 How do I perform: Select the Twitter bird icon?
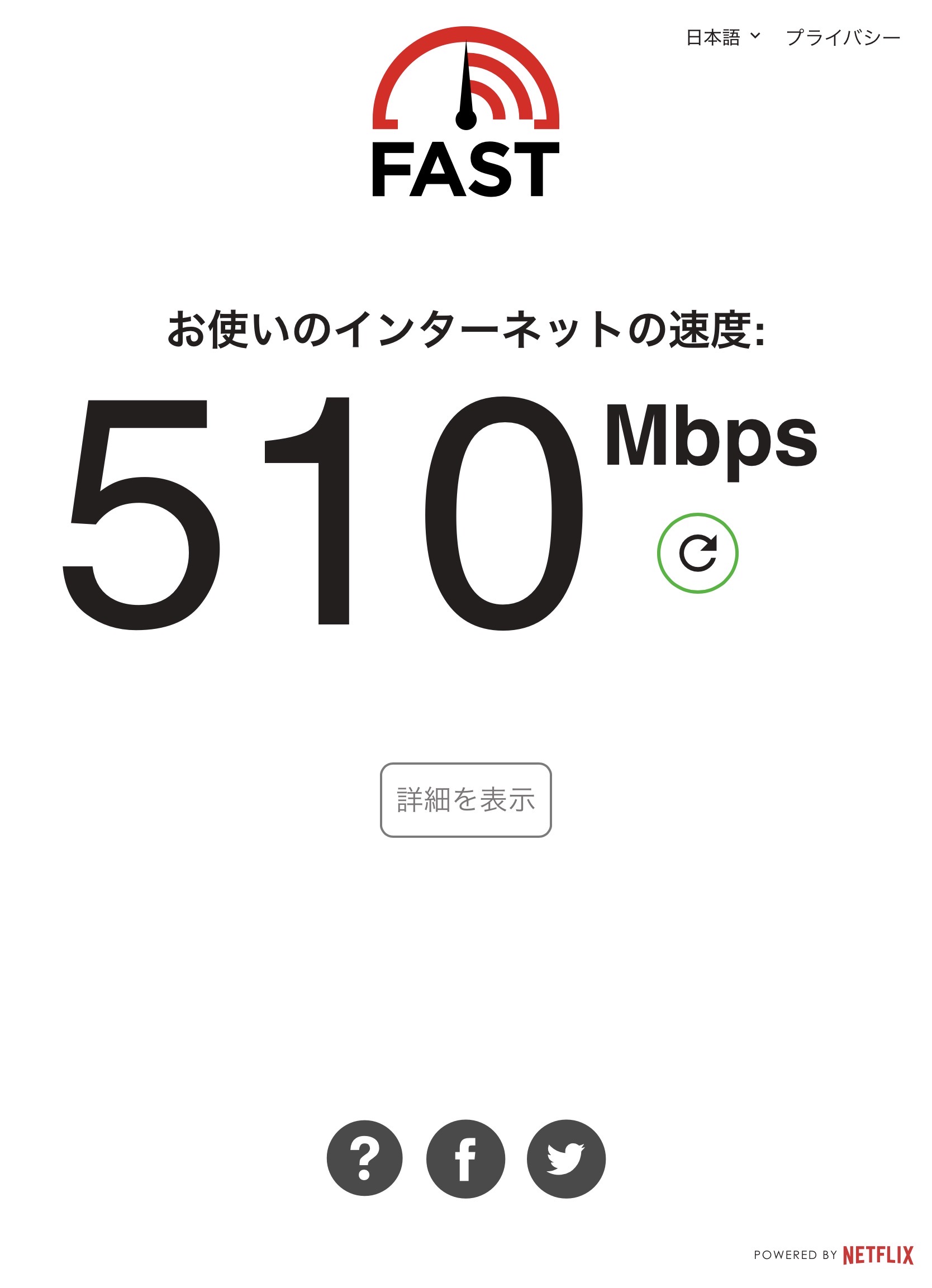point(567,1160)
